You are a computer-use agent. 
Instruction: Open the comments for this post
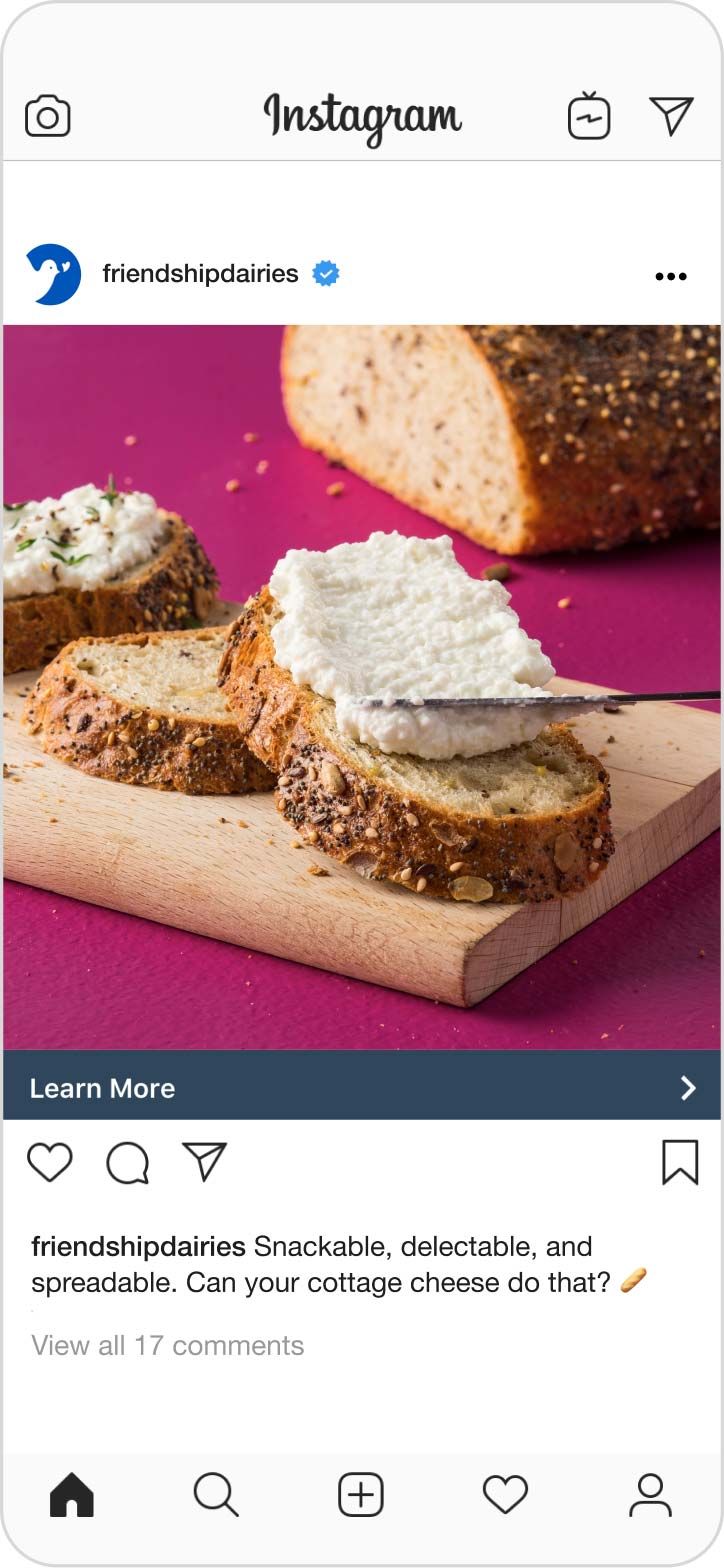coord(128,1163)
